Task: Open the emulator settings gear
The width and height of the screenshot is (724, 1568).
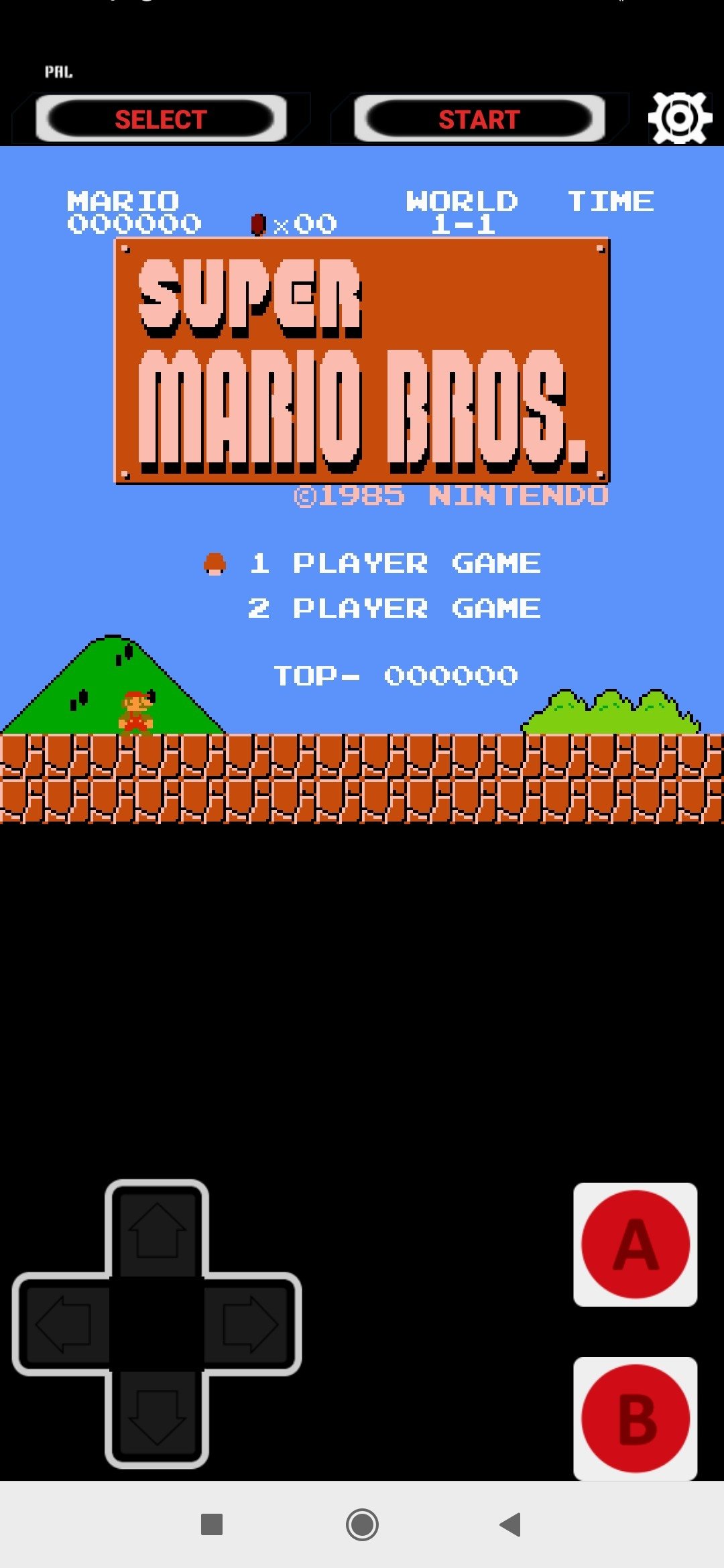Action: click(x=680, y=118)
